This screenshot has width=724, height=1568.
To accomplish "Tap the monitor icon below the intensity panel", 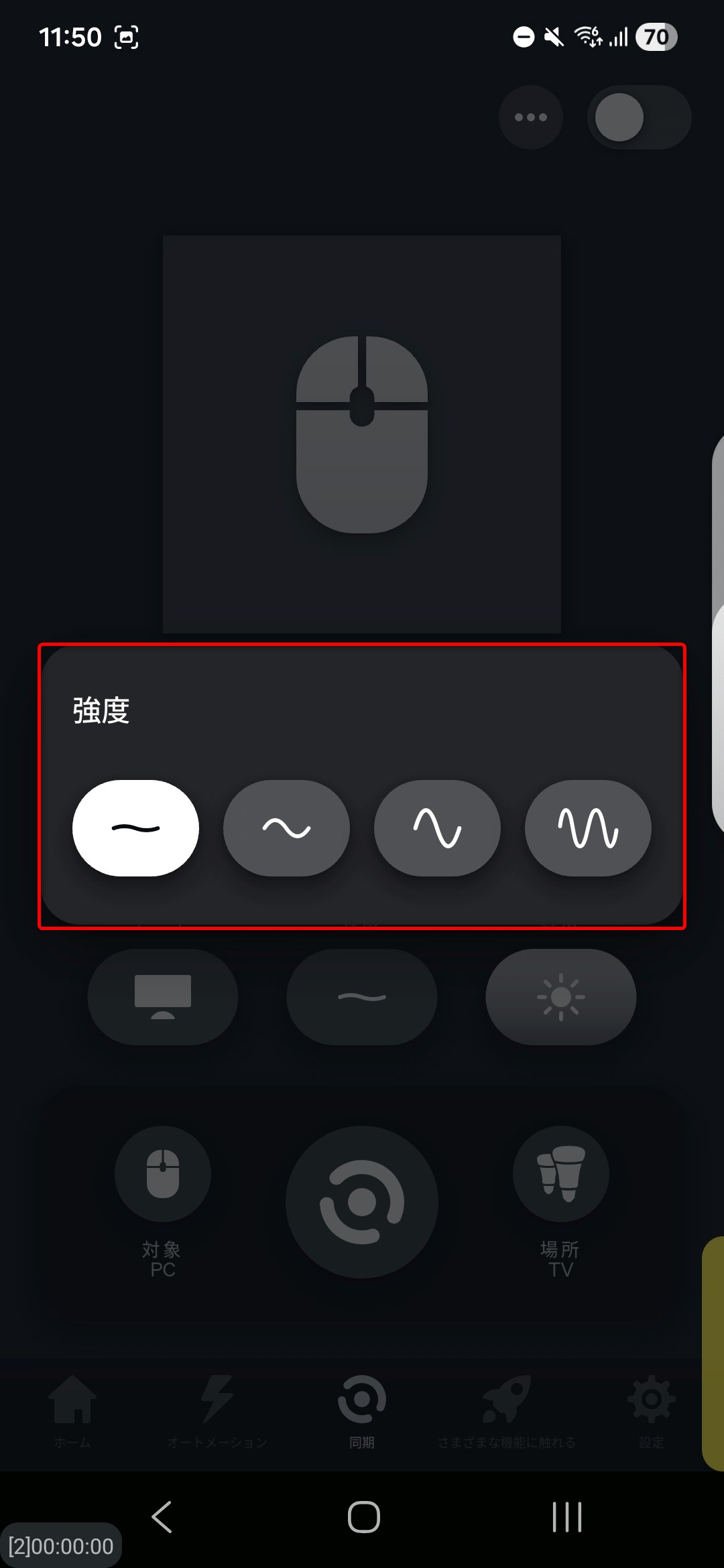I will click(163, 996).
